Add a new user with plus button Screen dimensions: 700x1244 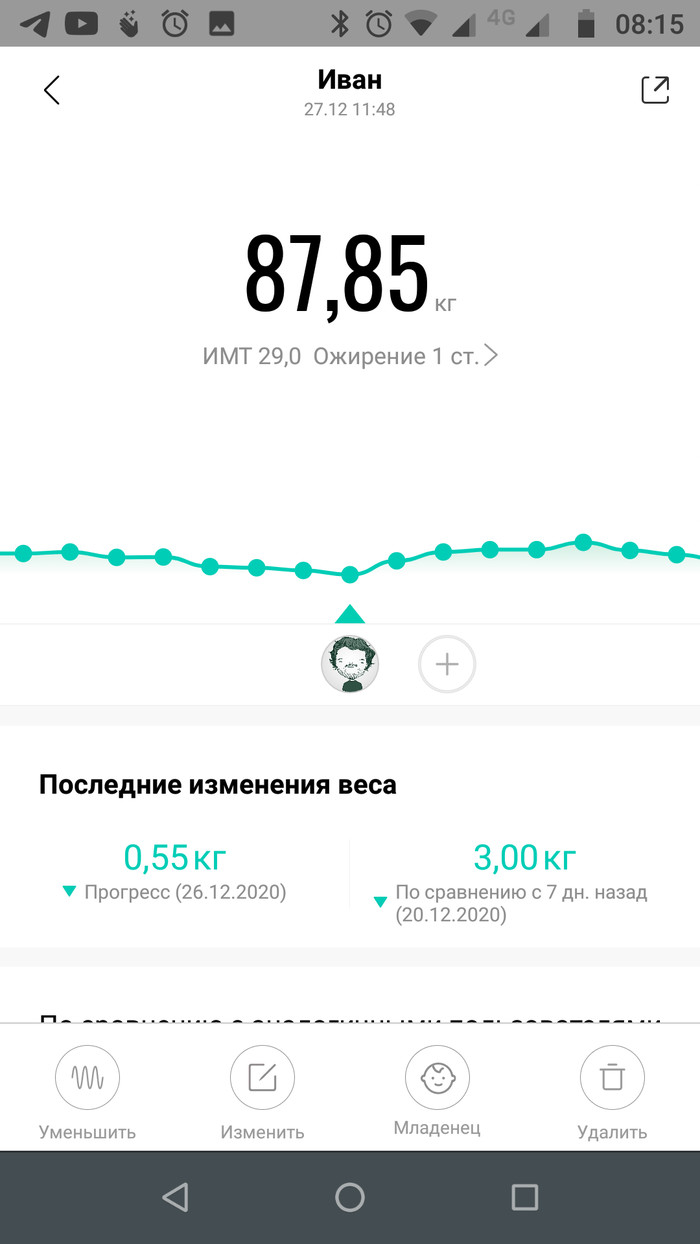coord(447,664)
